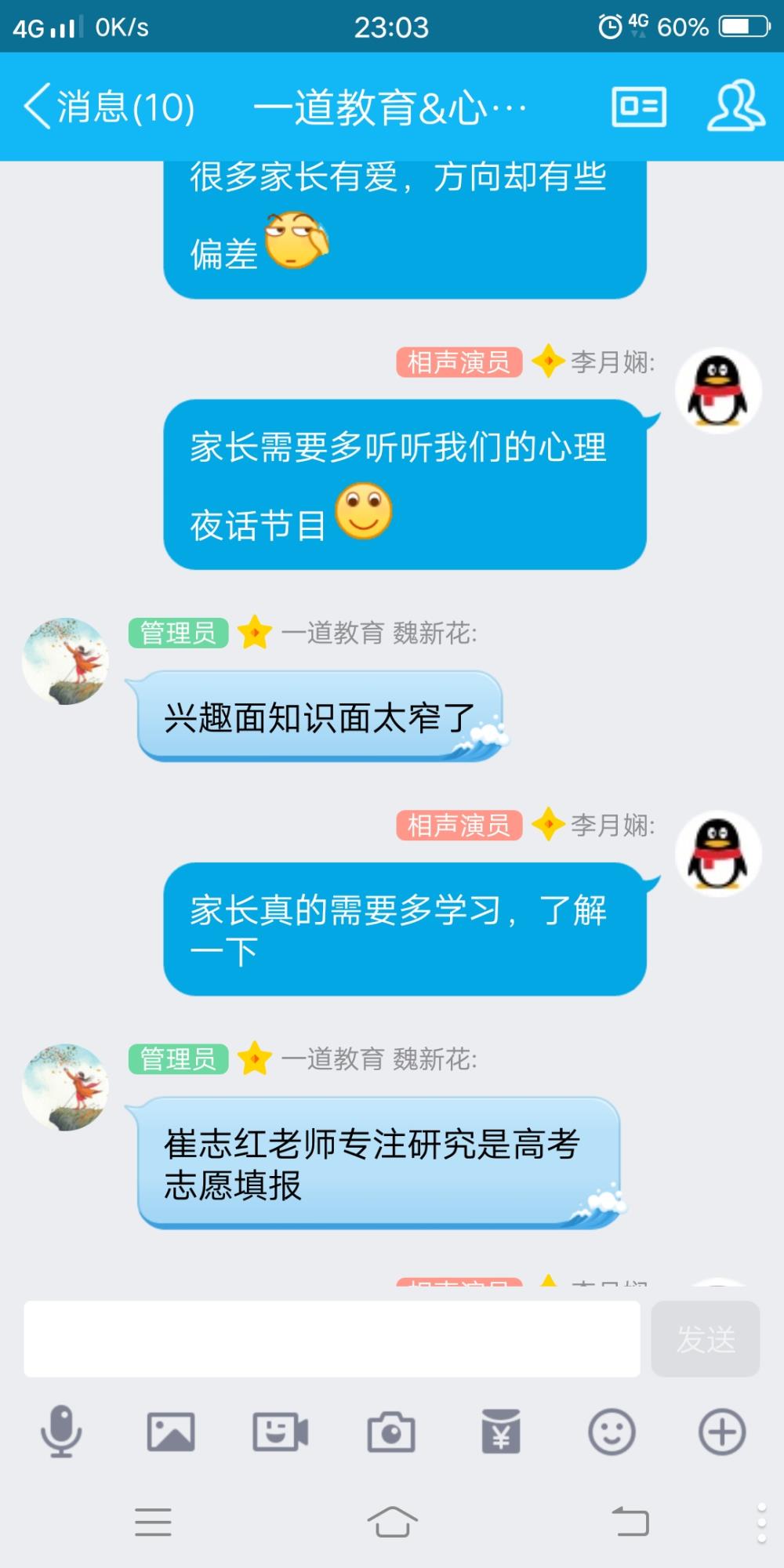784x1568 pixels.
Task: Tap the message input field
Action: (x=332, y=1339)
